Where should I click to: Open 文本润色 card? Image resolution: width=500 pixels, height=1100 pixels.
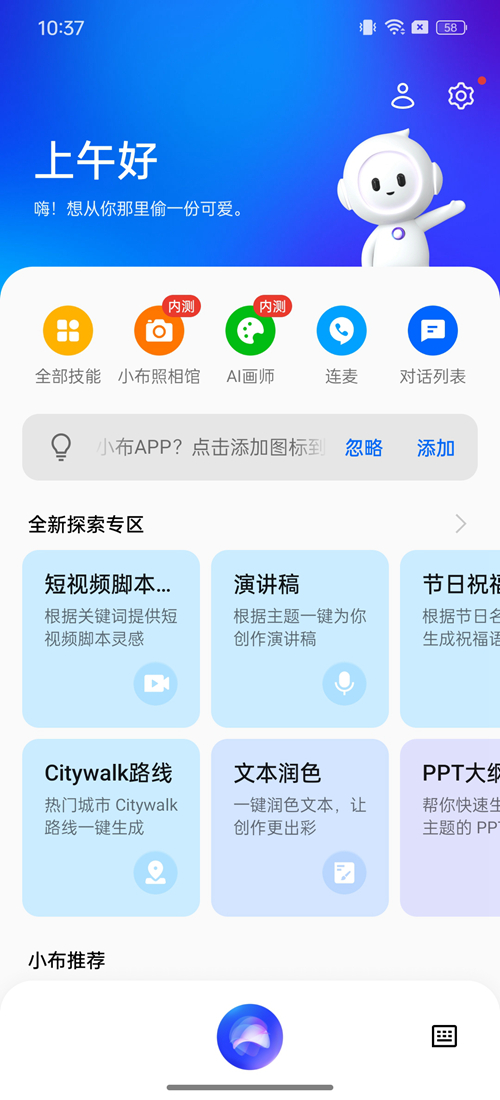(x=299, y=828)
